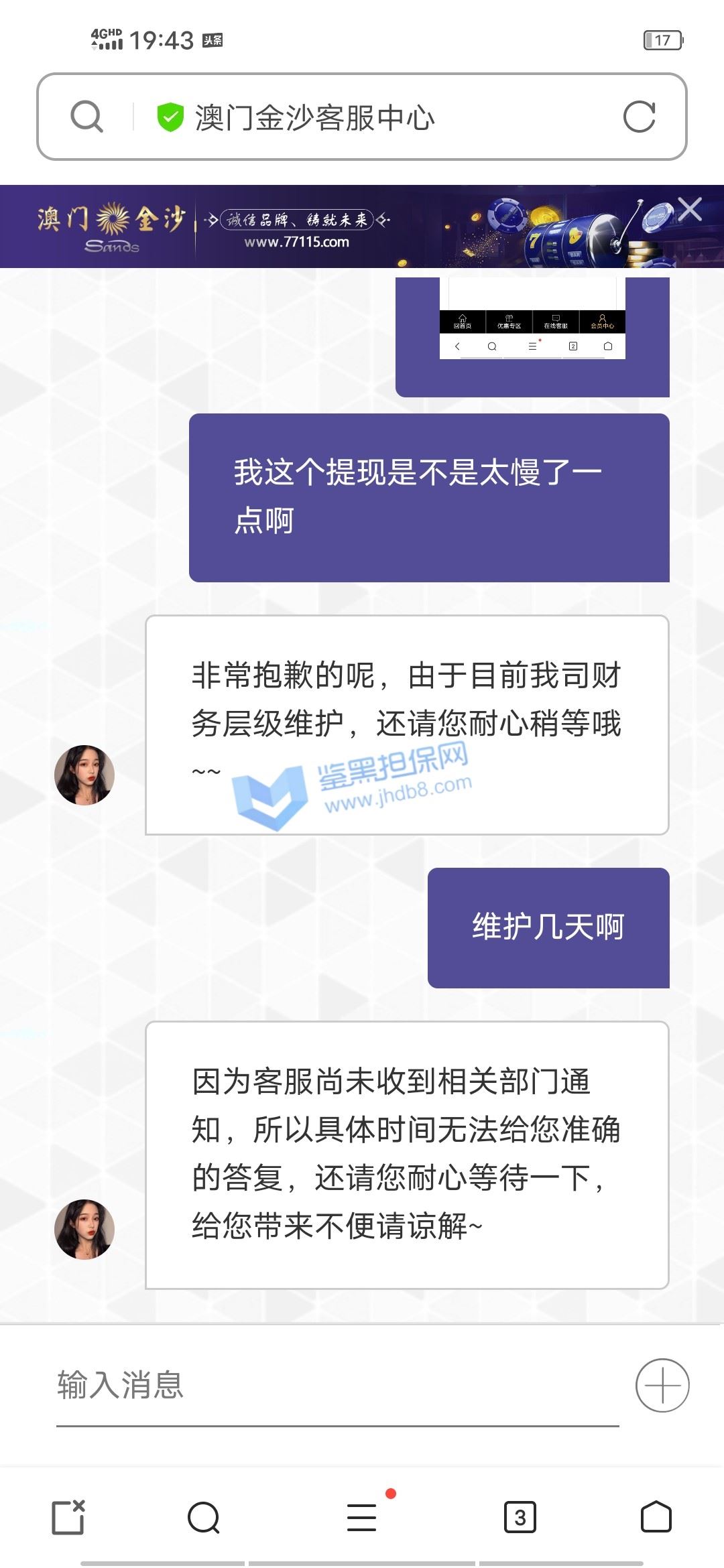
Task: Go to the browser home page
Action: [656, 1516]
